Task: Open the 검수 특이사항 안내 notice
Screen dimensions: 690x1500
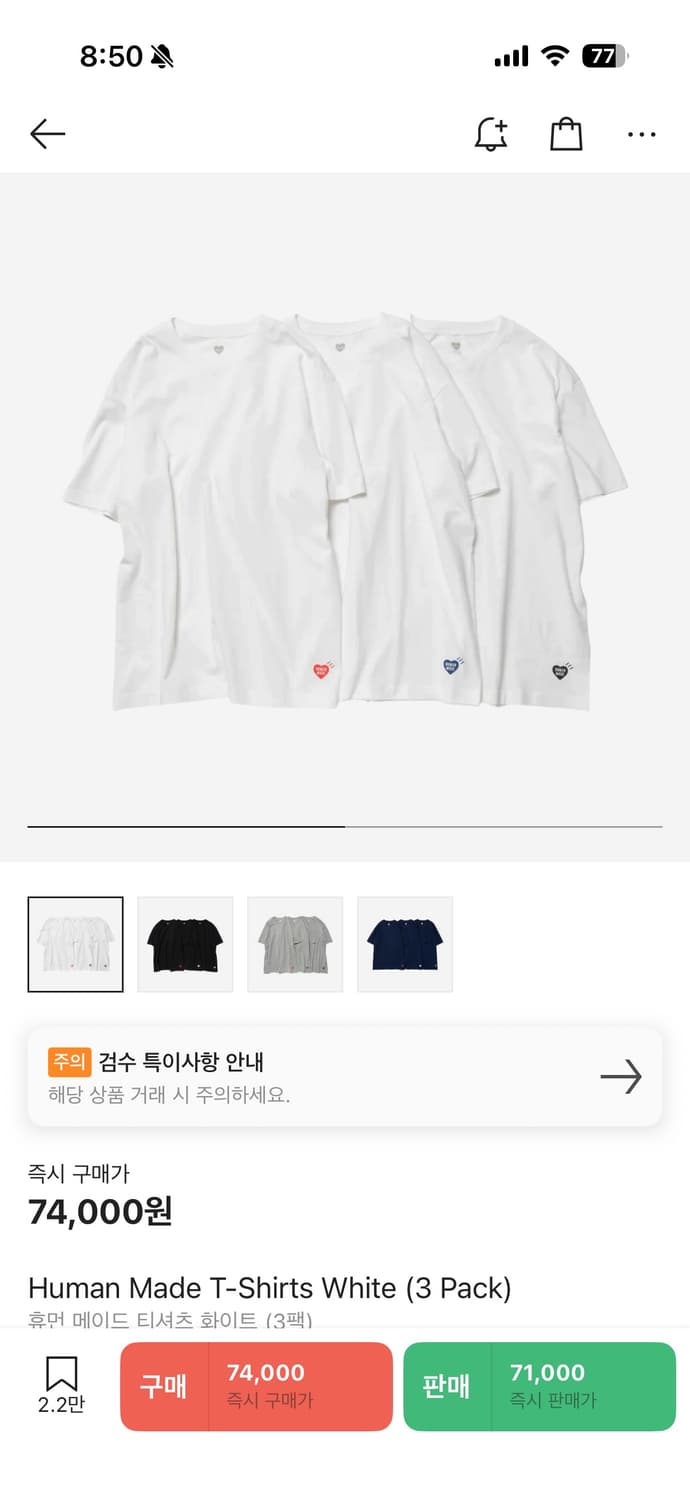Action: tap(345, 1077)
